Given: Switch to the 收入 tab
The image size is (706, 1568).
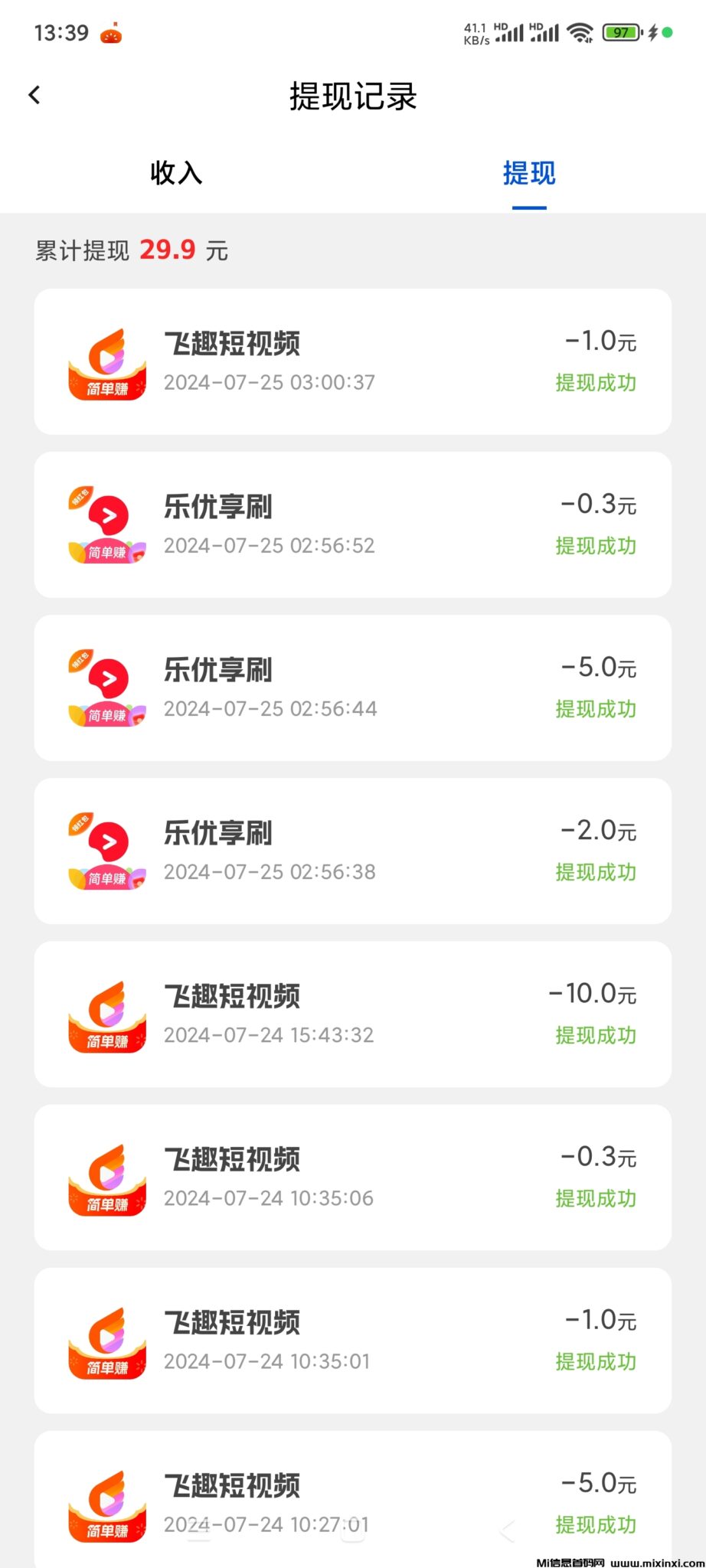Looking at the screenshot, I should (x=176, y=173).
